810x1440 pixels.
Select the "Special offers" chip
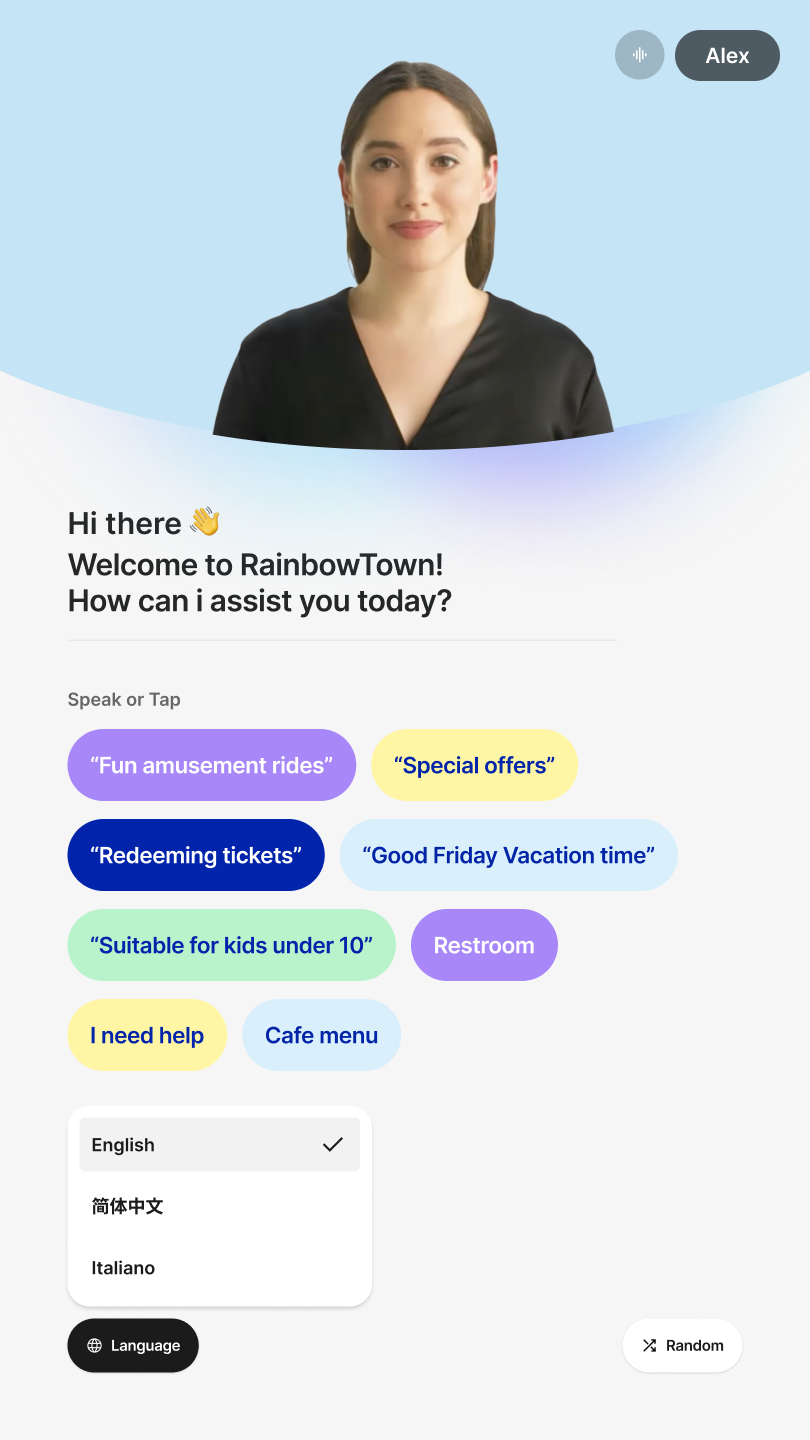(x=474, y=765)
